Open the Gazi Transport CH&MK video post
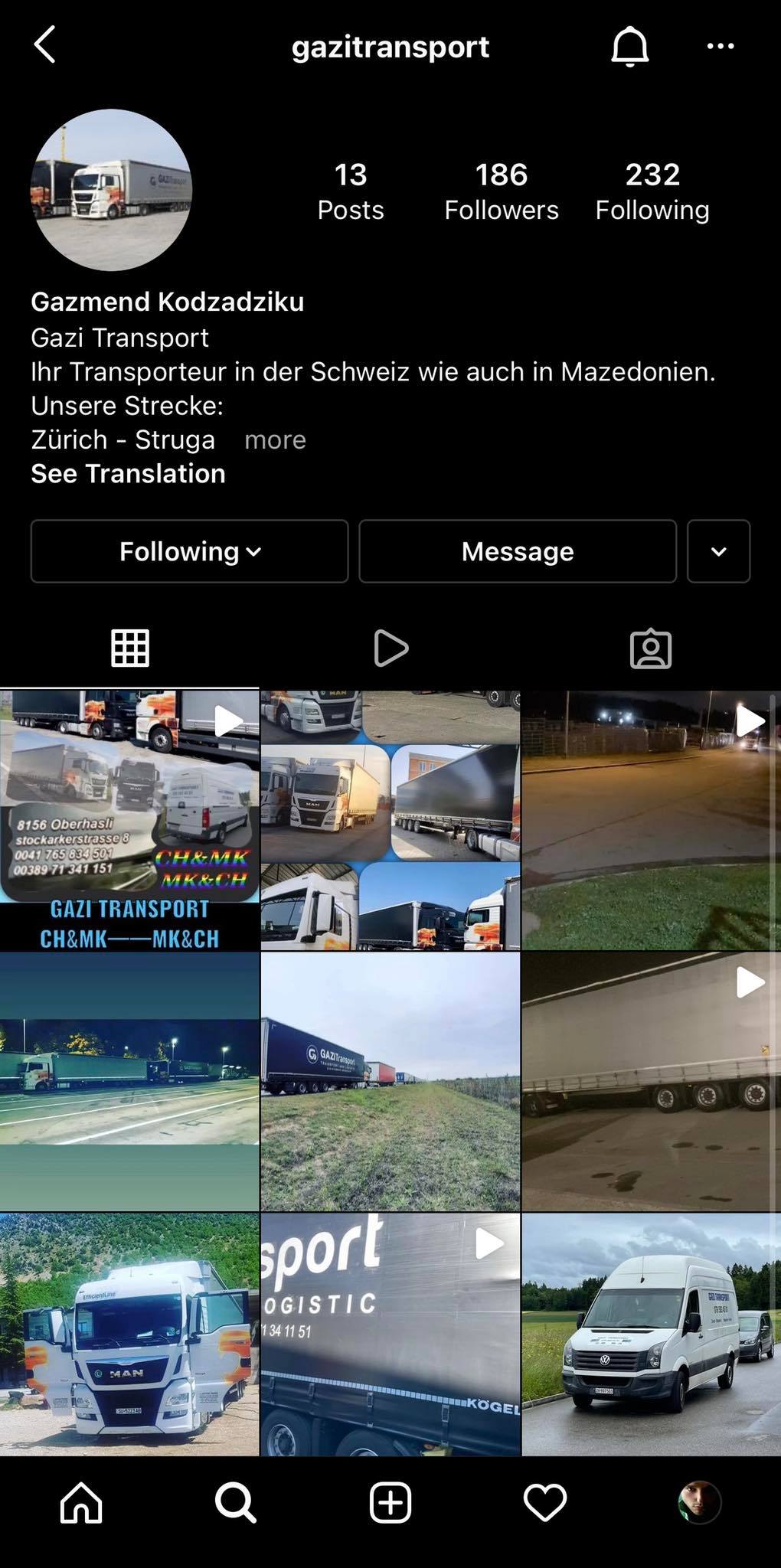The image size is (781, 1568). click(x=129, y=820)
